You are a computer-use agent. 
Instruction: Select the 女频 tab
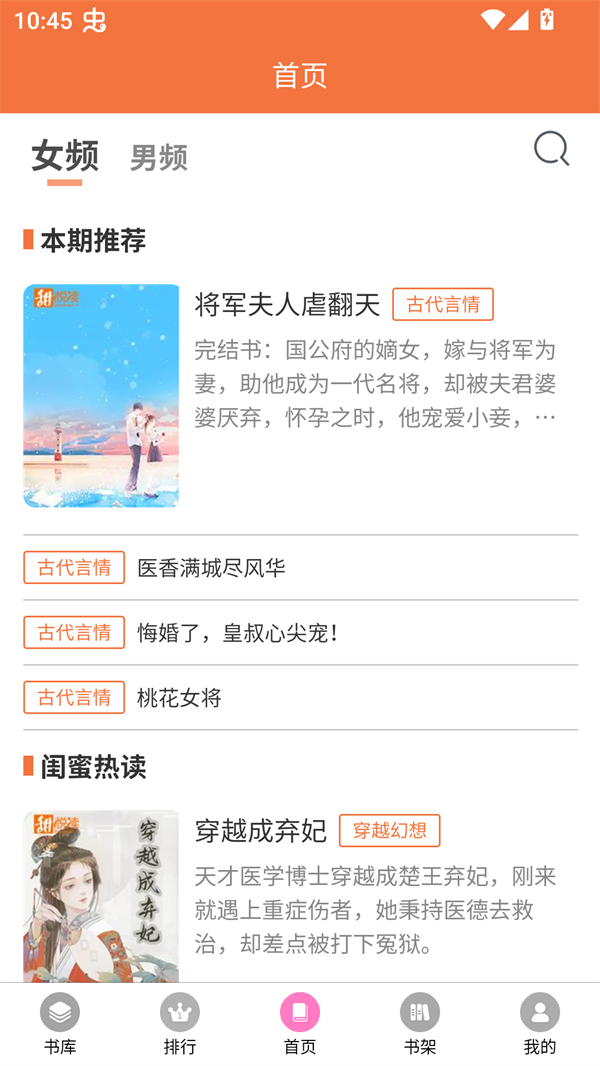65,156
